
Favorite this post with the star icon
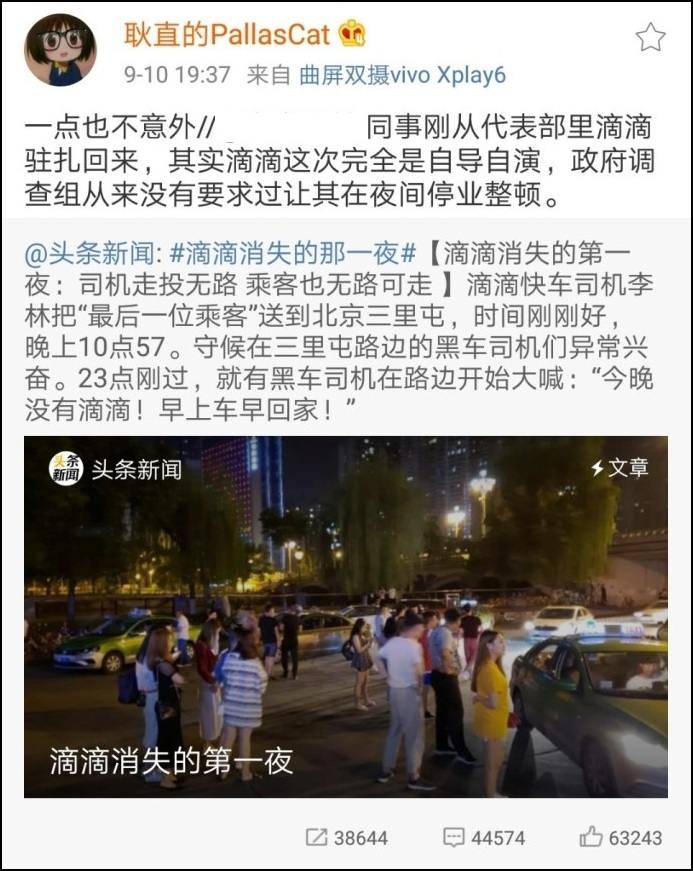pos(650,38)
